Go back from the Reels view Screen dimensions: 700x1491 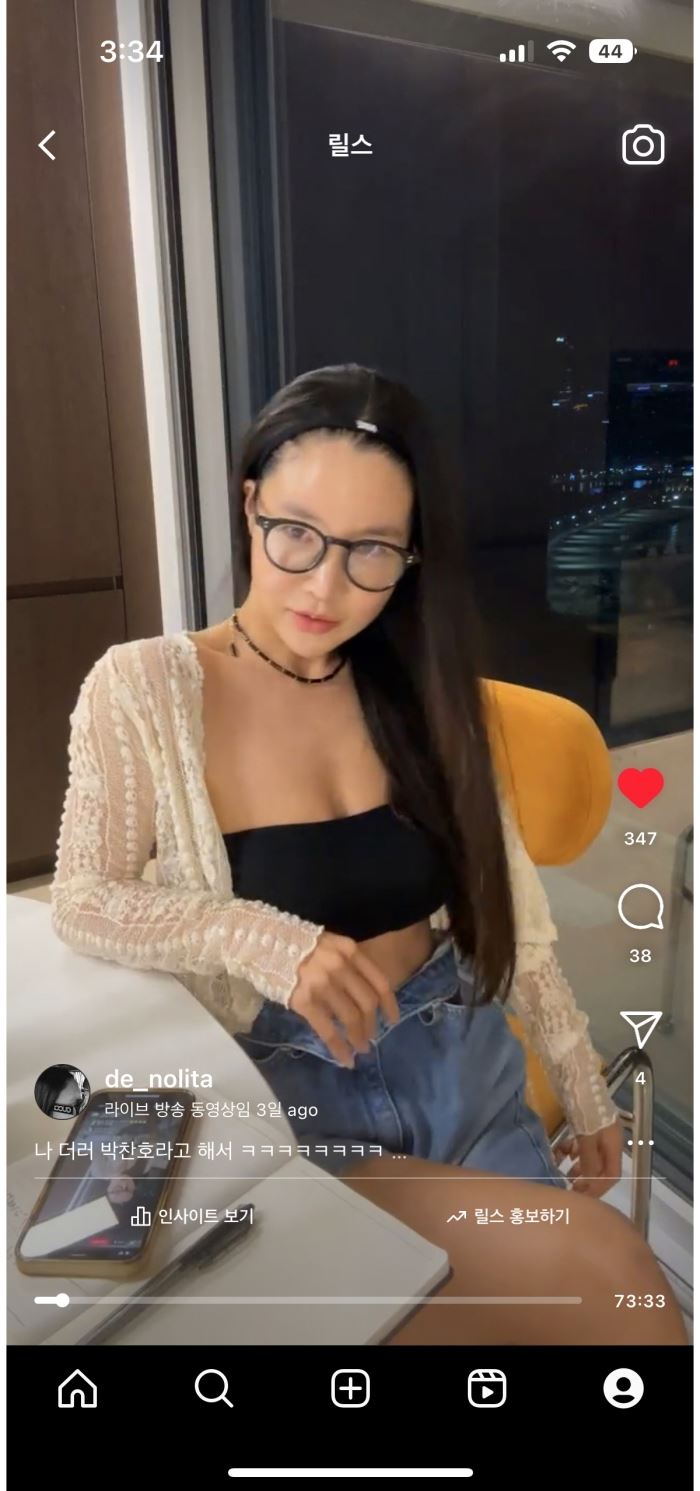[x=47, y=146]
